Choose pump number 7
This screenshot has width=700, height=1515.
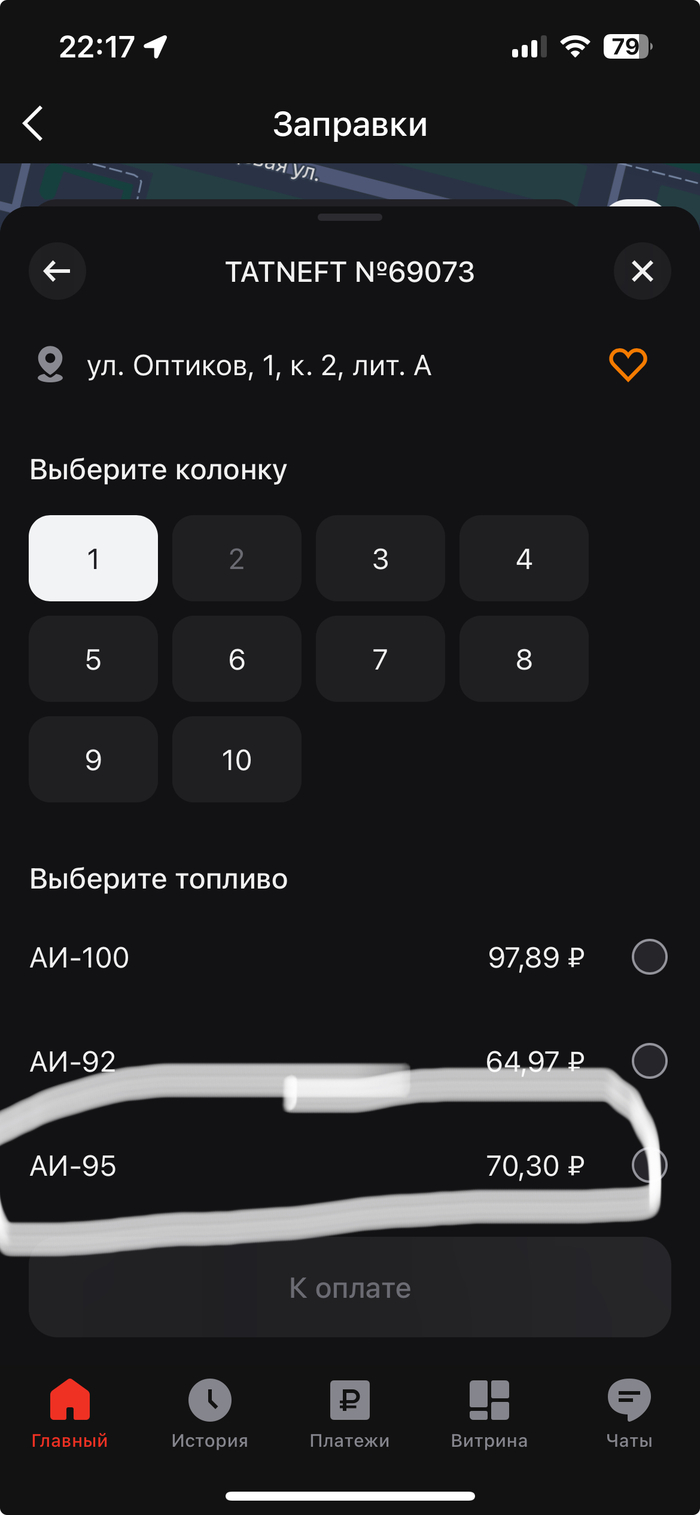pyautogui.click(x=380, y=659)
